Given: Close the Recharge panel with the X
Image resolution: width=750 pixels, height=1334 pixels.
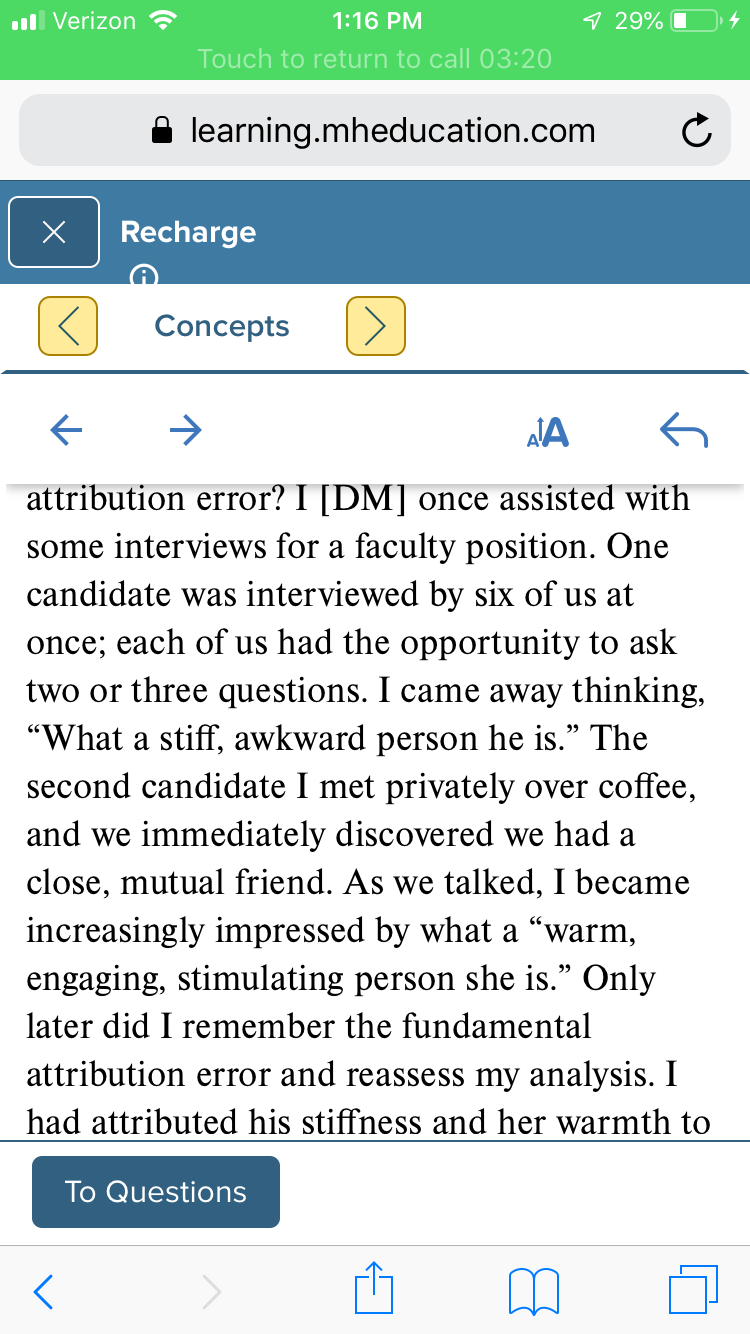Looking at the screenshot, I should coord(54,232).
